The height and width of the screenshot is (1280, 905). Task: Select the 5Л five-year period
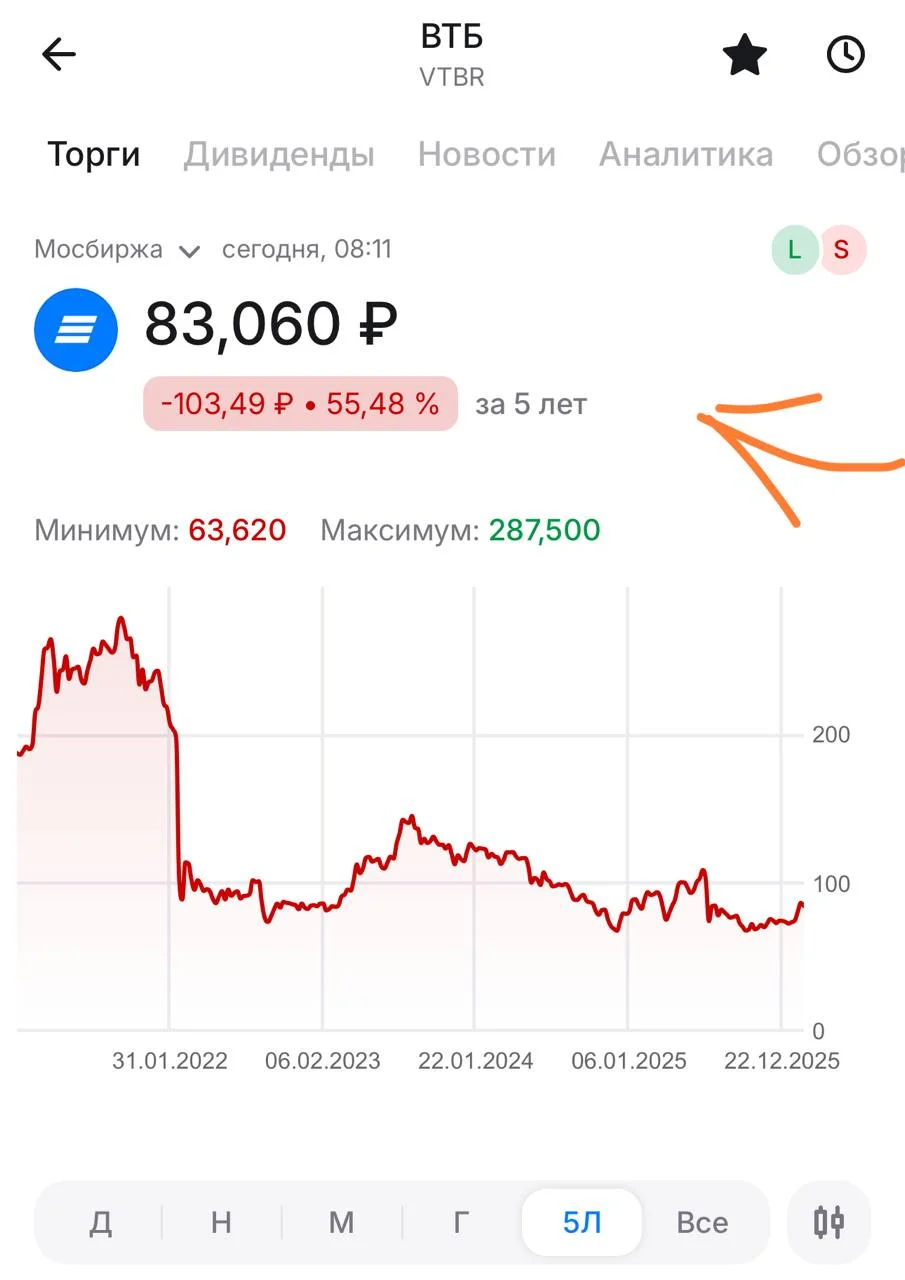[x=582, y=1222]
